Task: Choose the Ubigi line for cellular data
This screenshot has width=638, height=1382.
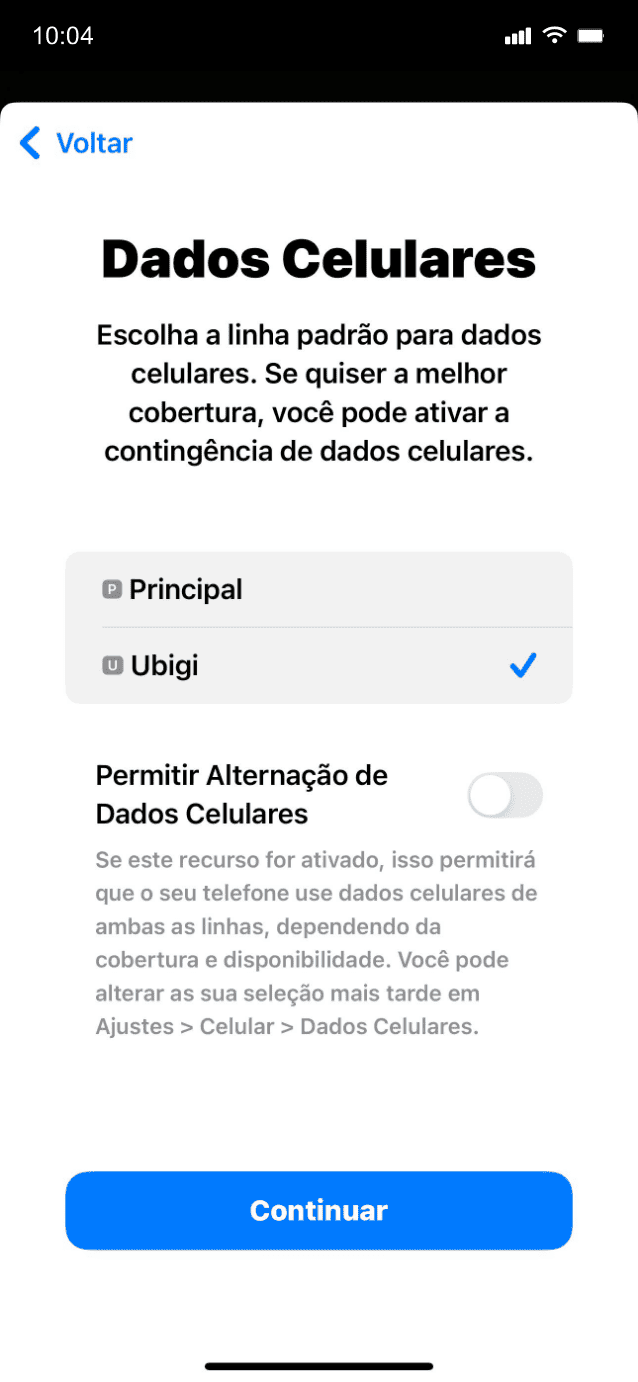Action: click(318, 666)
